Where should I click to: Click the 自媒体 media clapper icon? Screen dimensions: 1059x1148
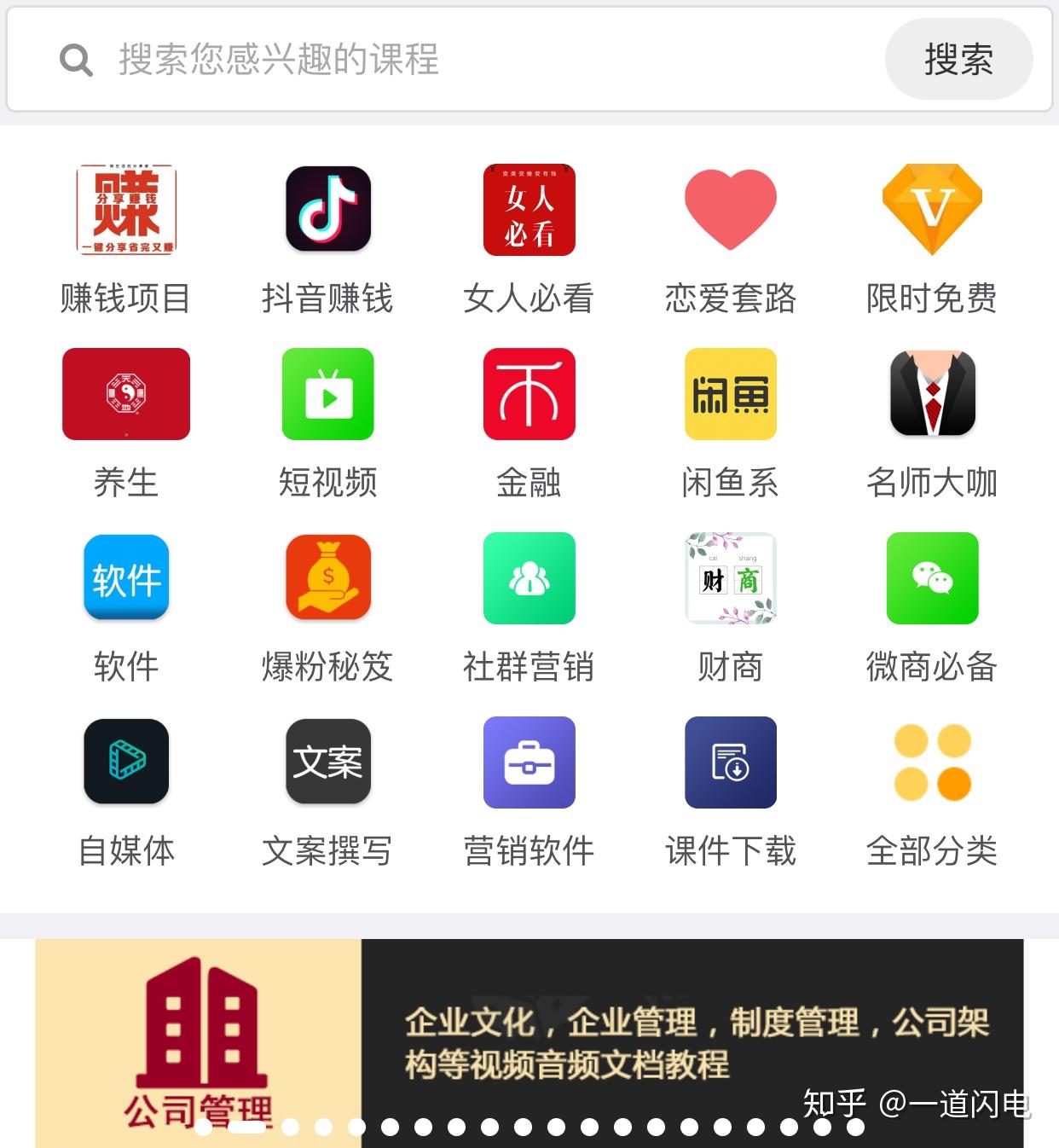[x=125, y=762]
